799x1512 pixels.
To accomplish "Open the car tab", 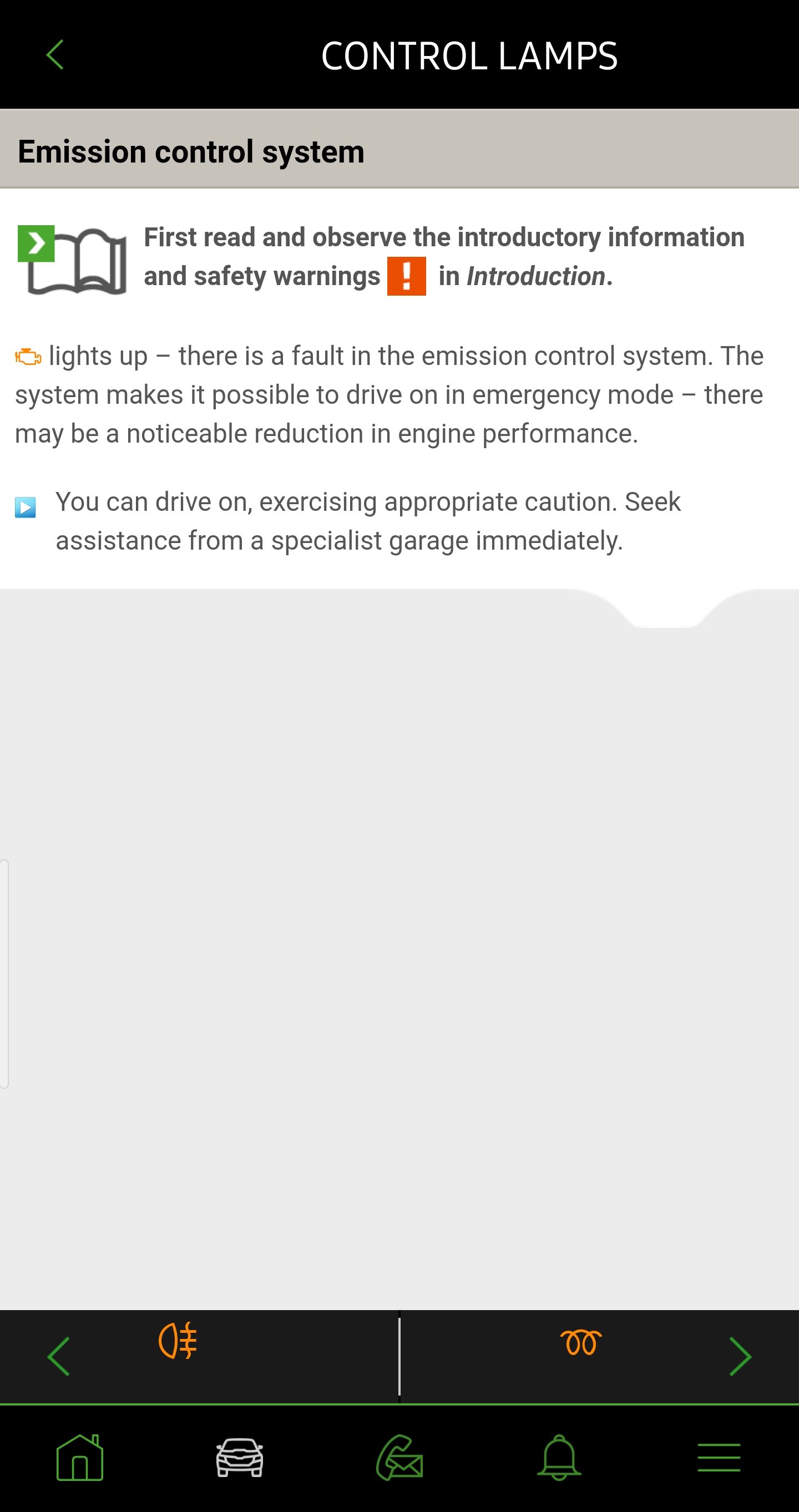I will click(x=240, y=1458).
